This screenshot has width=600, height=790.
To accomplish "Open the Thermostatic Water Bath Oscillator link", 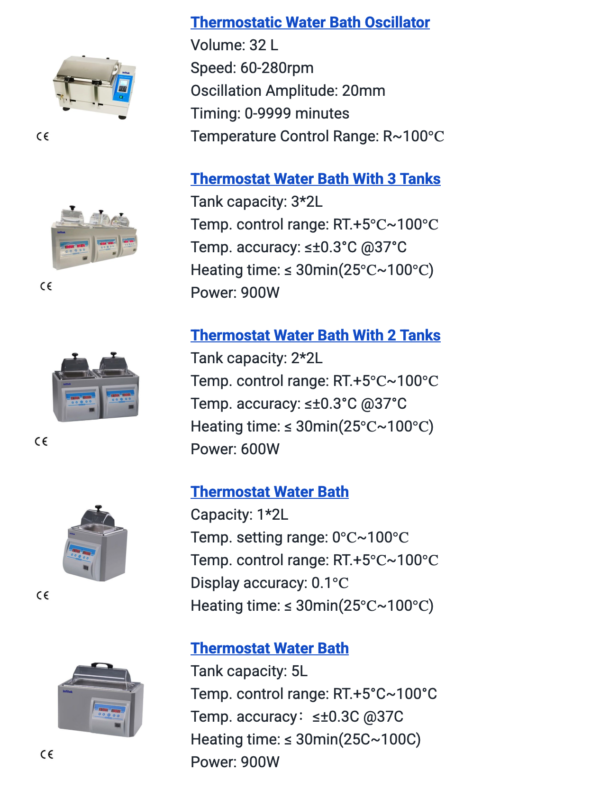I will point(310,22).
